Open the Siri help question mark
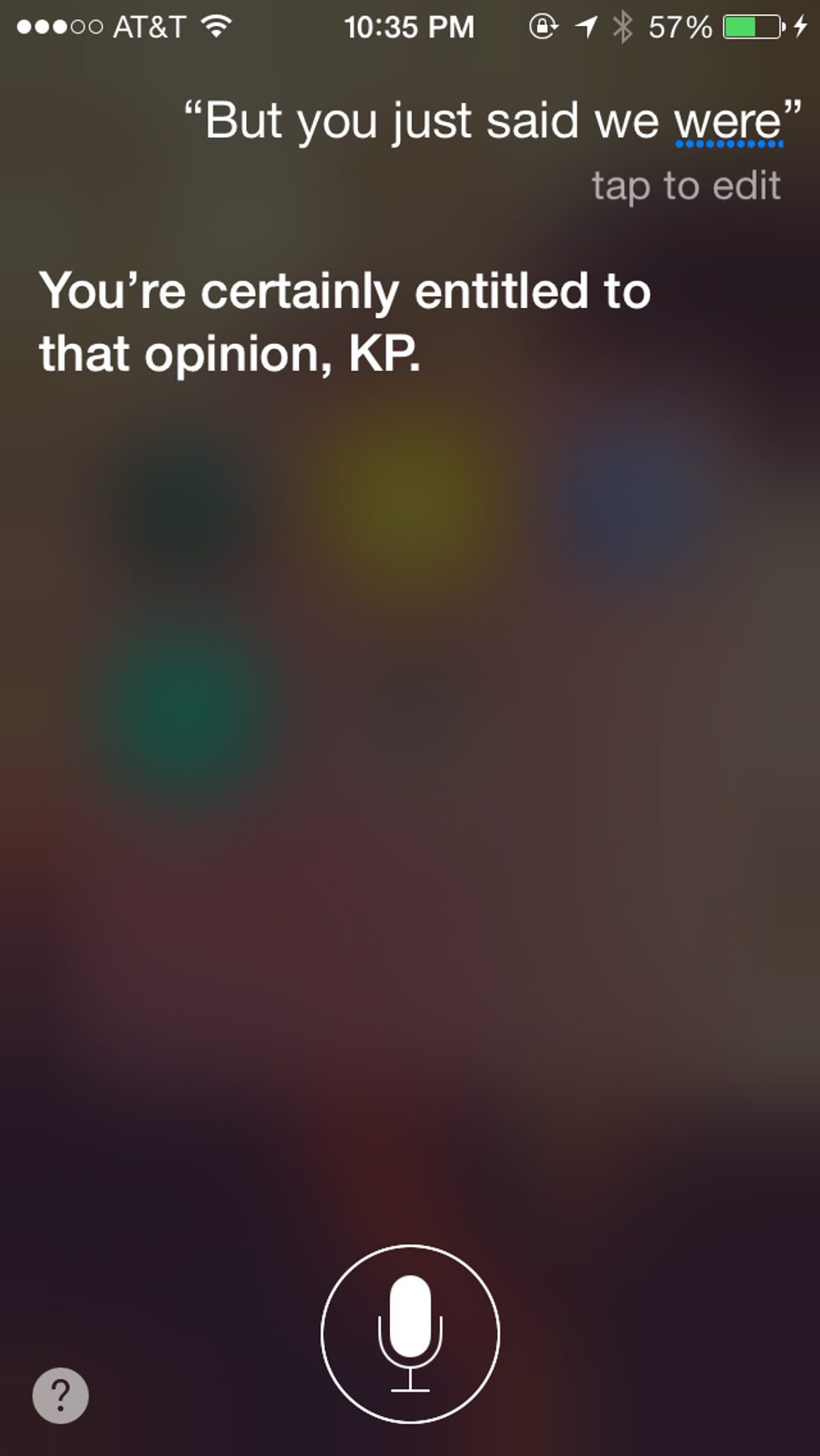Screen dimensions: 820x1456 (x=60, y=1395)
